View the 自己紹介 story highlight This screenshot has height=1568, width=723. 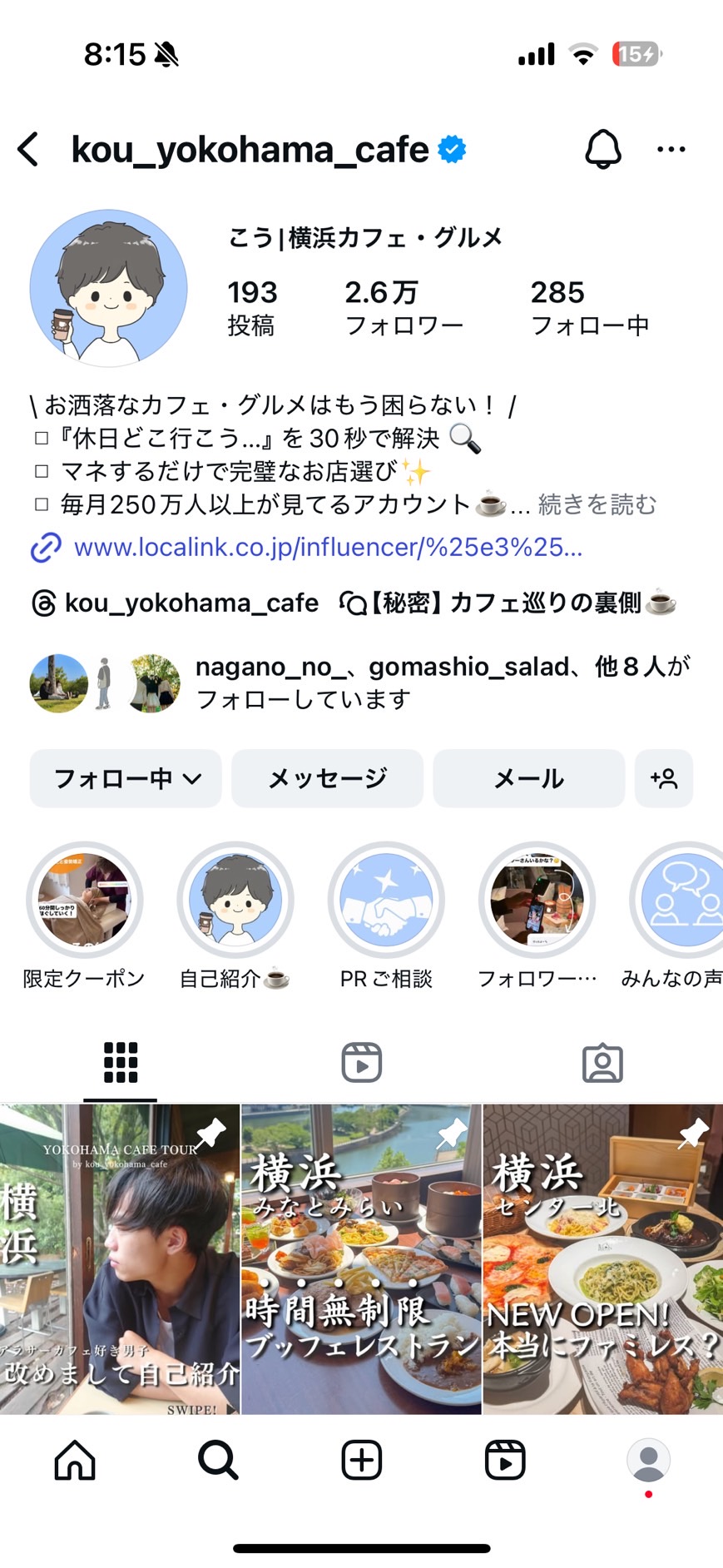tap(235, 901)
